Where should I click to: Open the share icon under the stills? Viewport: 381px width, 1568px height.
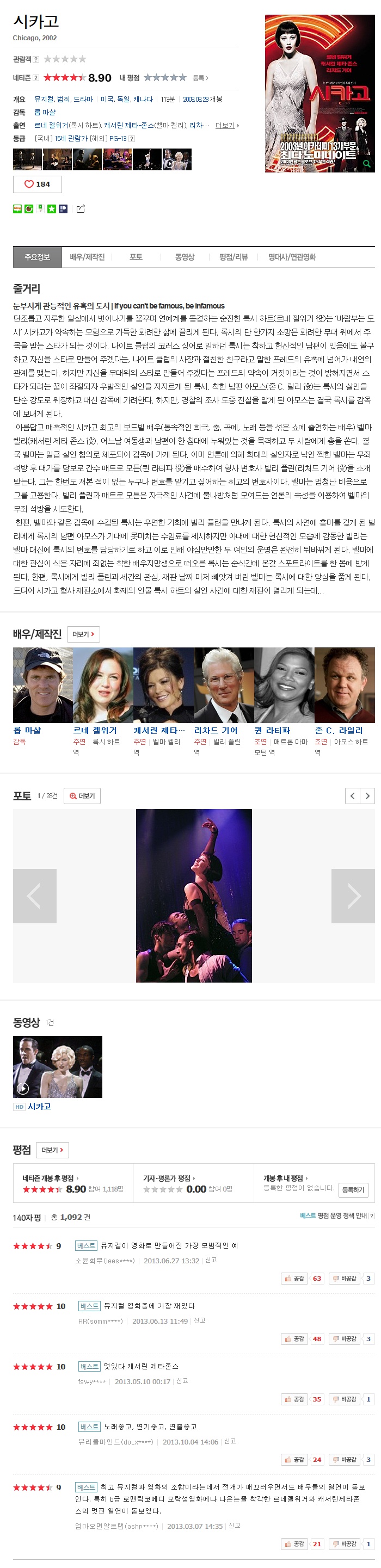point(81,209)
